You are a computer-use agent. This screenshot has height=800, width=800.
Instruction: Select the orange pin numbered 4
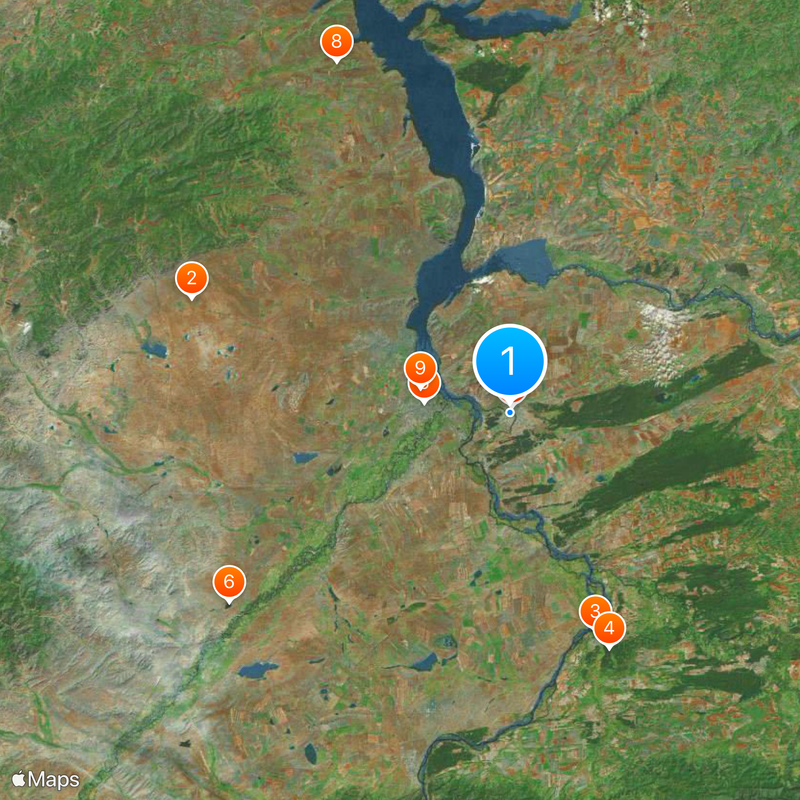[610, 630]
